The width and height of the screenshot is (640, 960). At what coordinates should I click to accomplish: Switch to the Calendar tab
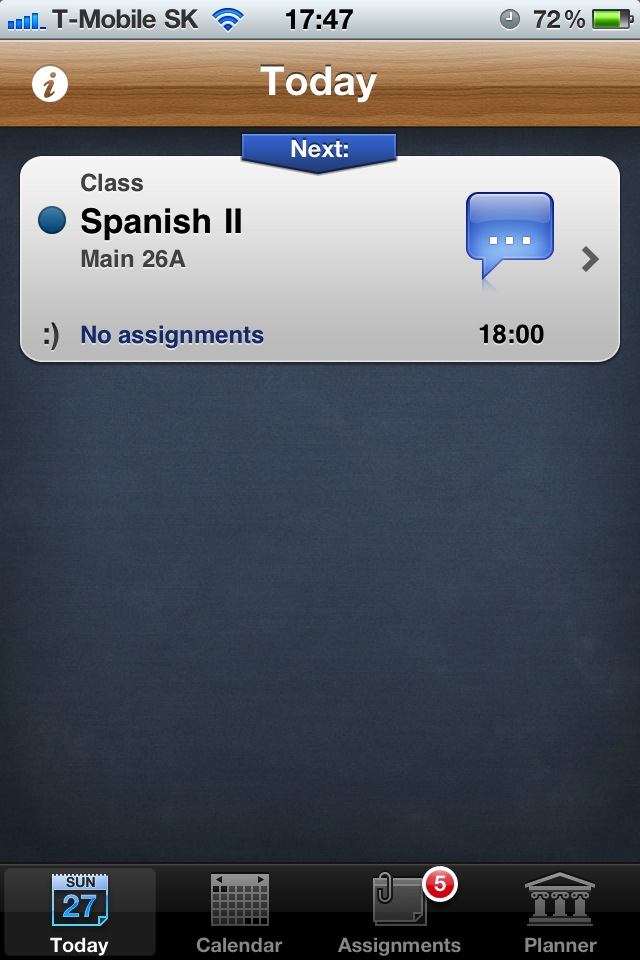[x=239, y=912]
